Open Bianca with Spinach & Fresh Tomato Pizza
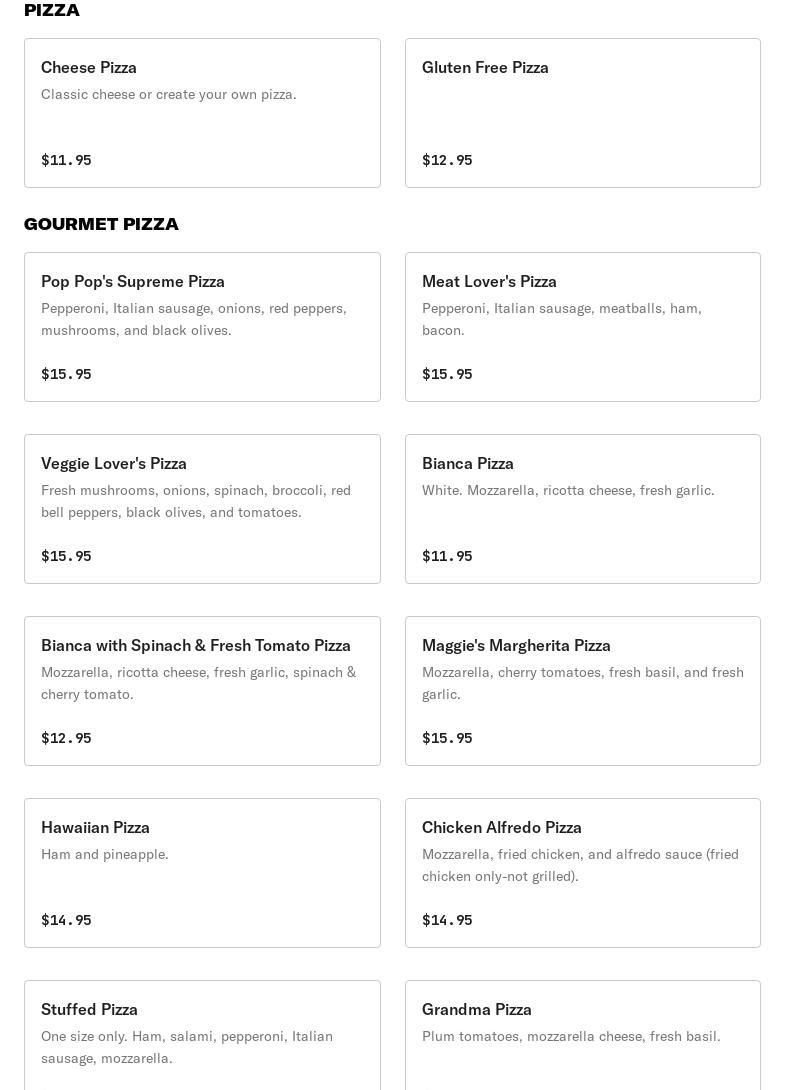 pos(202,691)
